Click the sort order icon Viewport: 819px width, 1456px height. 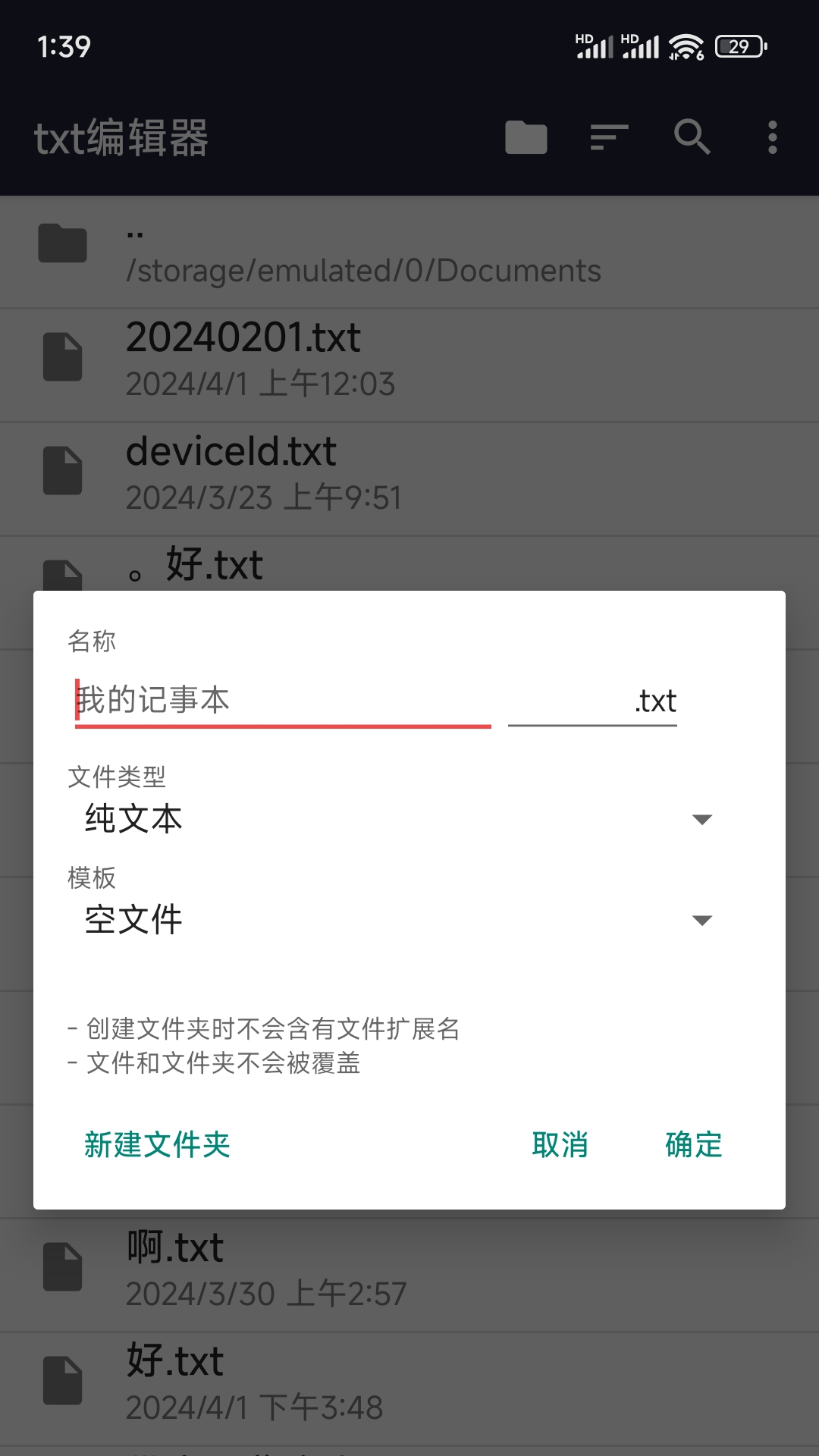tap(607, 138)
